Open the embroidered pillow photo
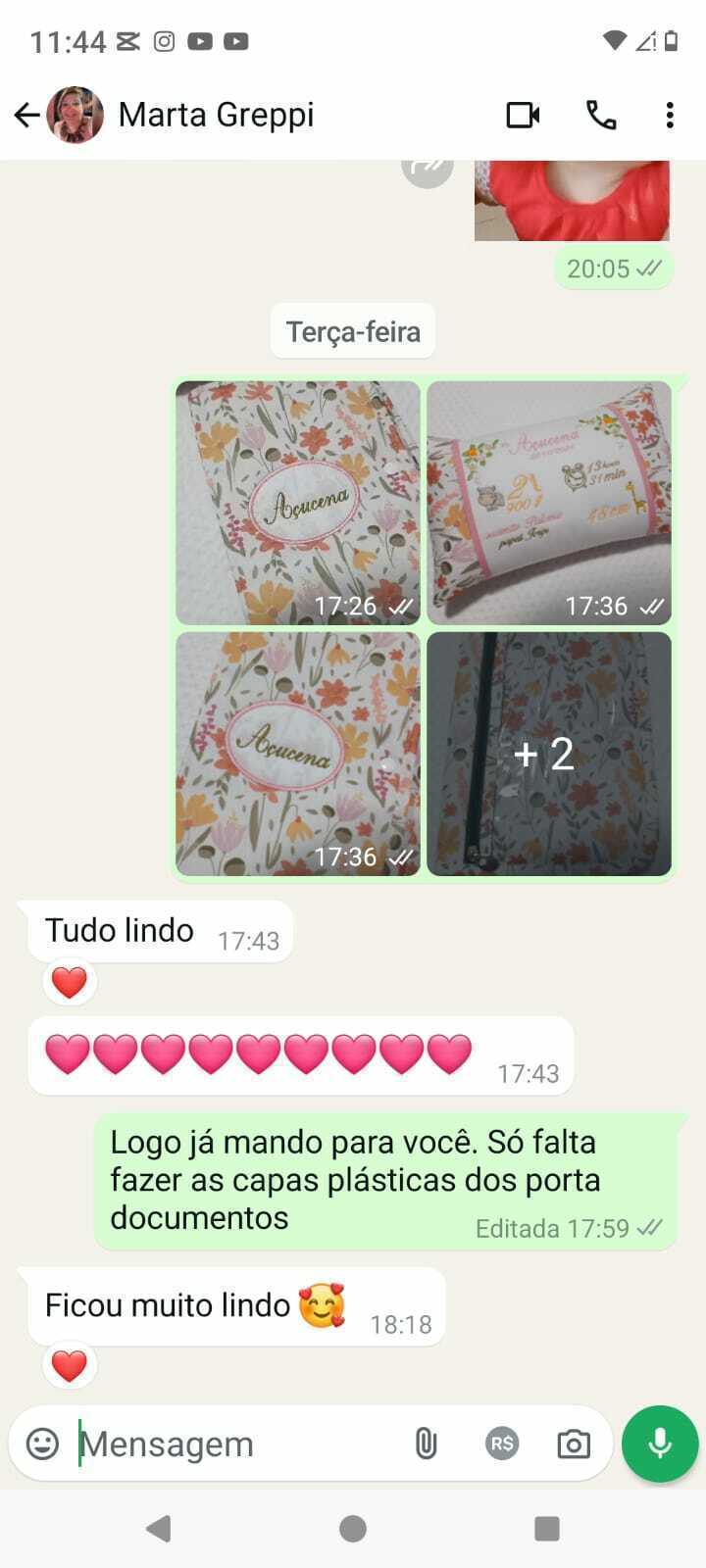The height and width of the screenshot is (1568, 706). [x=549, y=503]
